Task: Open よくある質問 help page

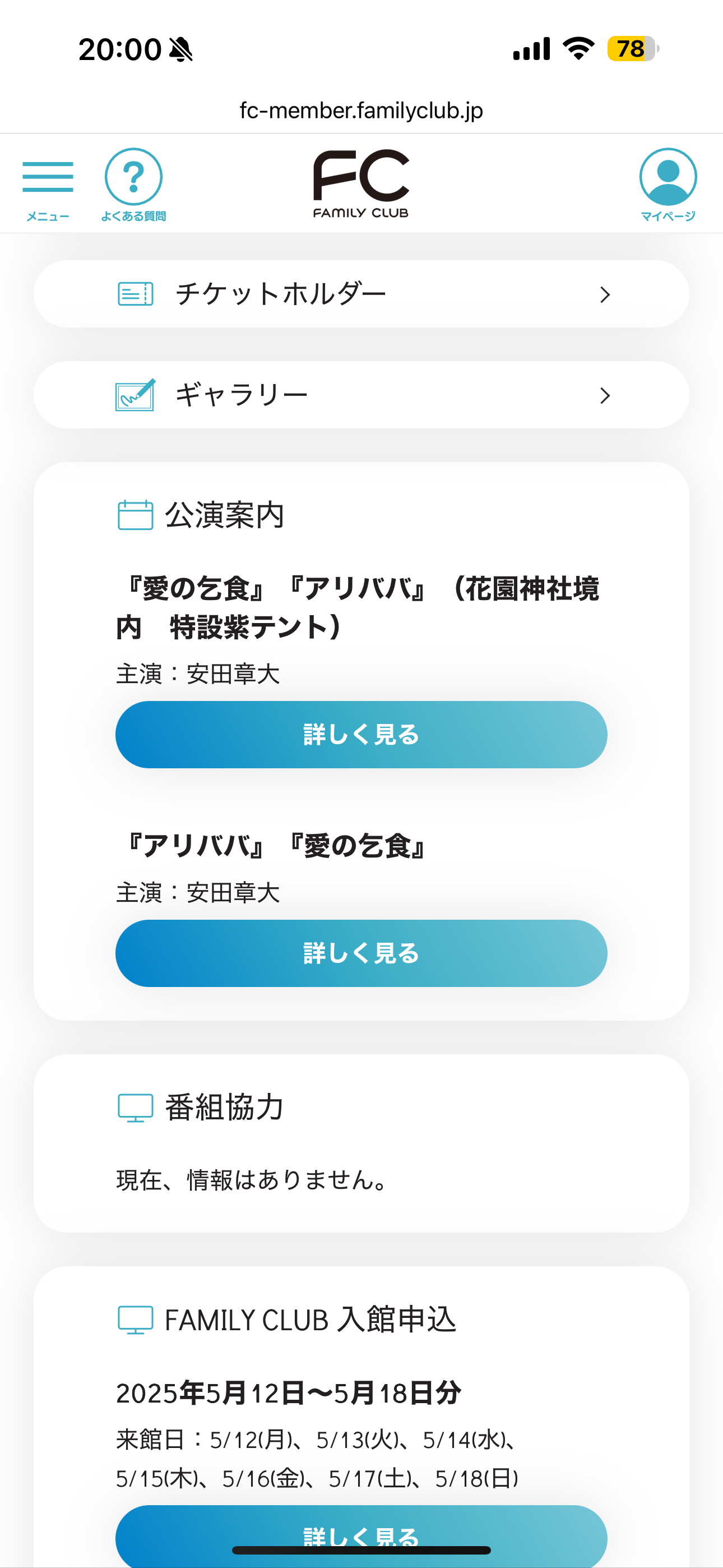Action: pyautogui.click(x=133, y=185)
